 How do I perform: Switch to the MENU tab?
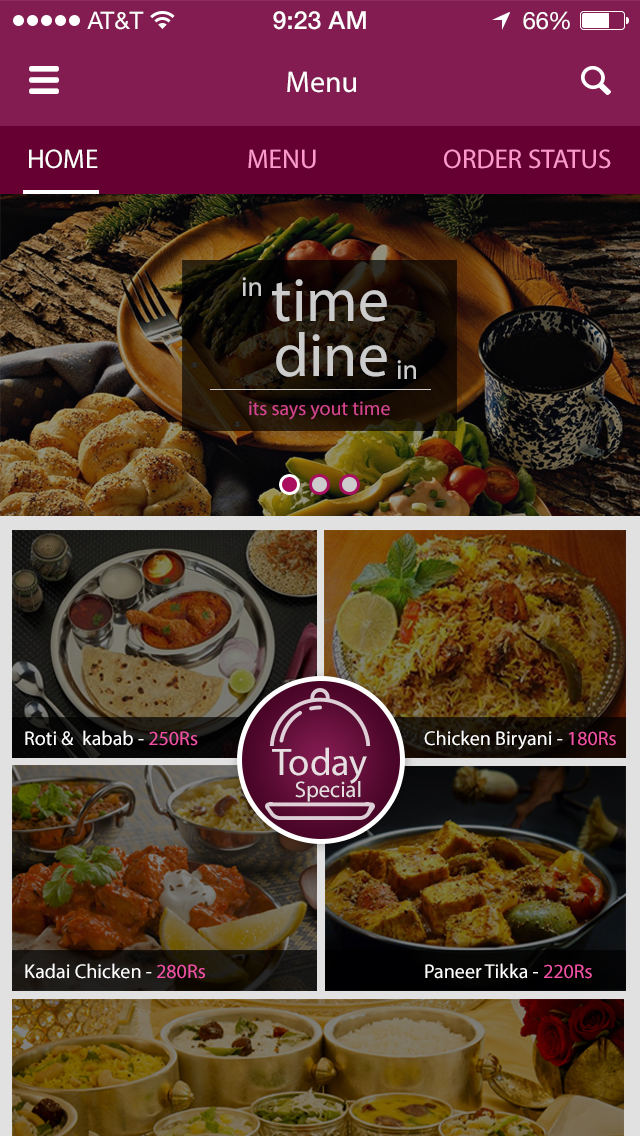pyautogui.click(x=282, y=160)
